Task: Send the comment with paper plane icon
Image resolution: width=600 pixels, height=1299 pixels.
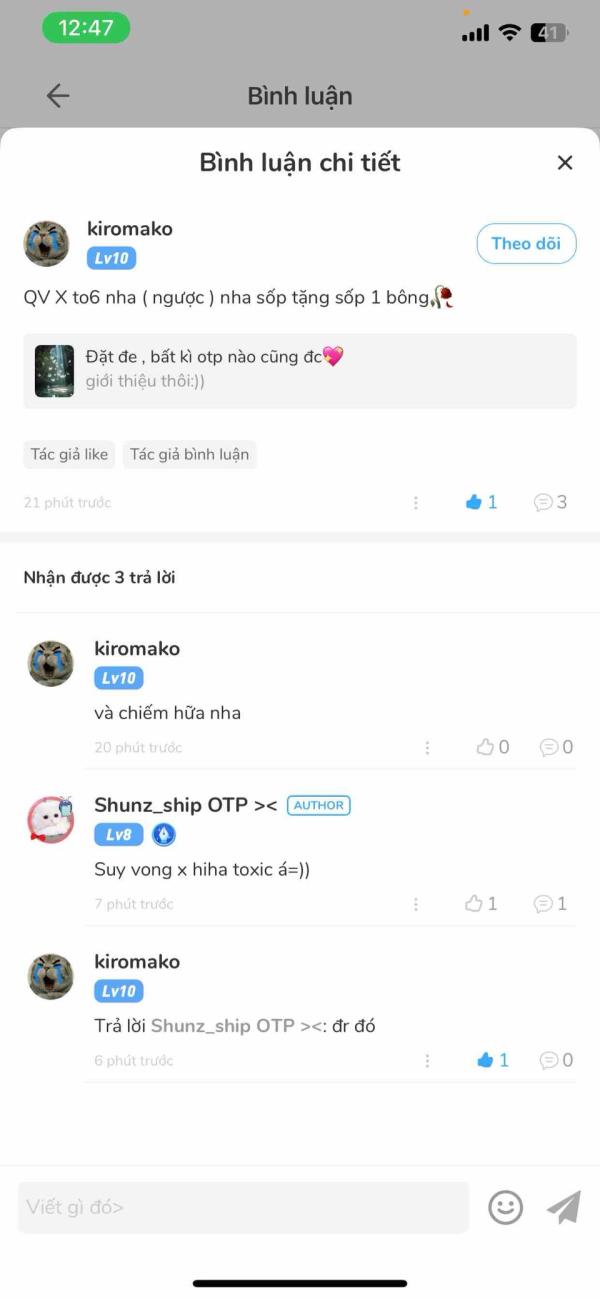Action: (x=564, y=1207)
